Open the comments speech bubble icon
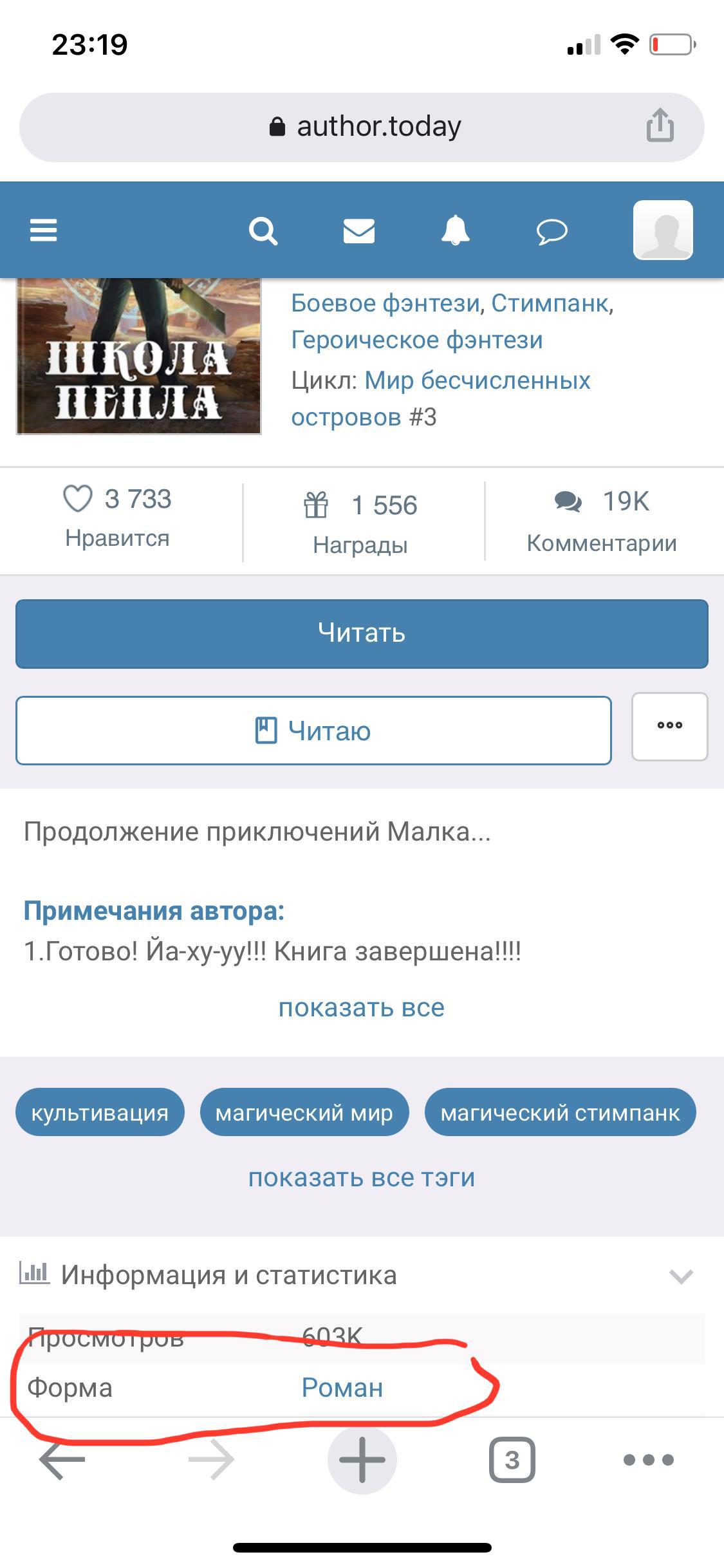The width and height of the screenshot is (724, 1568). click(552, 230)
